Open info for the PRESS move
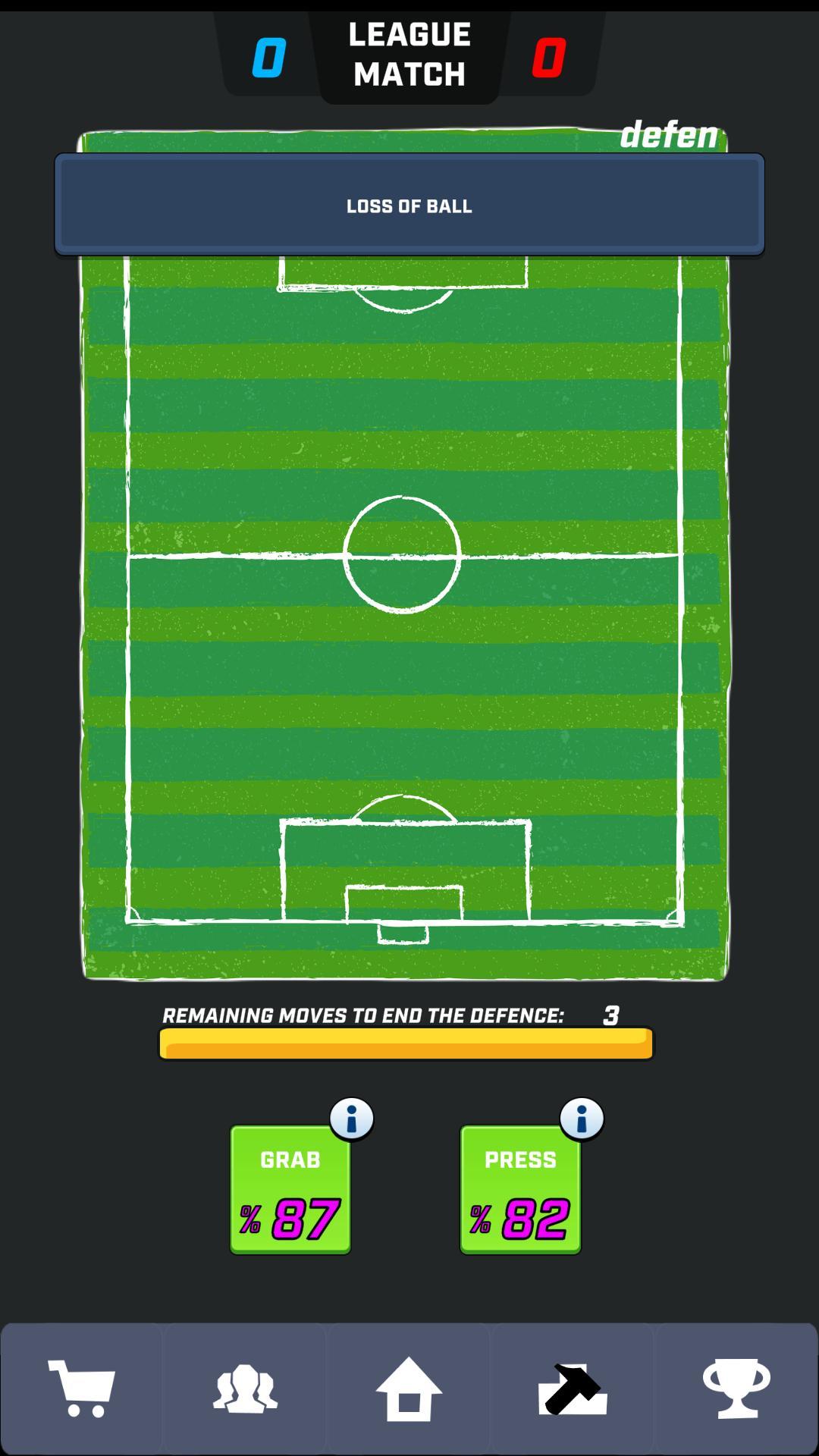819x1456 pixels. pyautogui.click(x=582, y=1119)
